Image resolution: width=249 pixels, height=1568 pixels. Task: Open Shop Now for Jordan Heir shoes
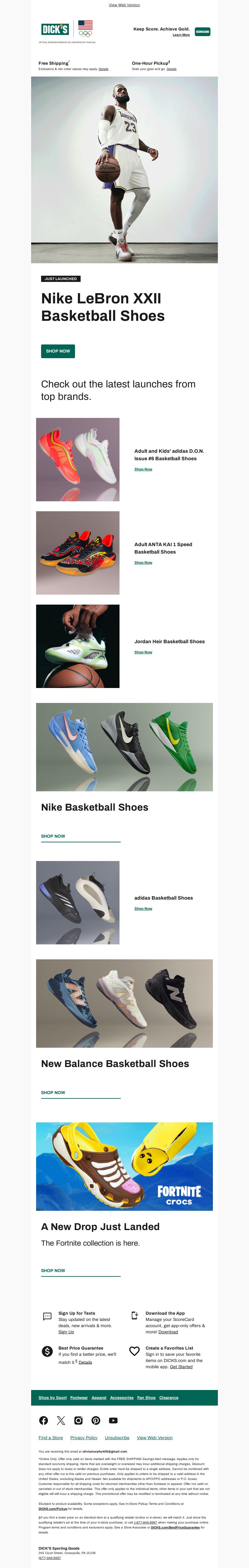(x=143, y=652)
